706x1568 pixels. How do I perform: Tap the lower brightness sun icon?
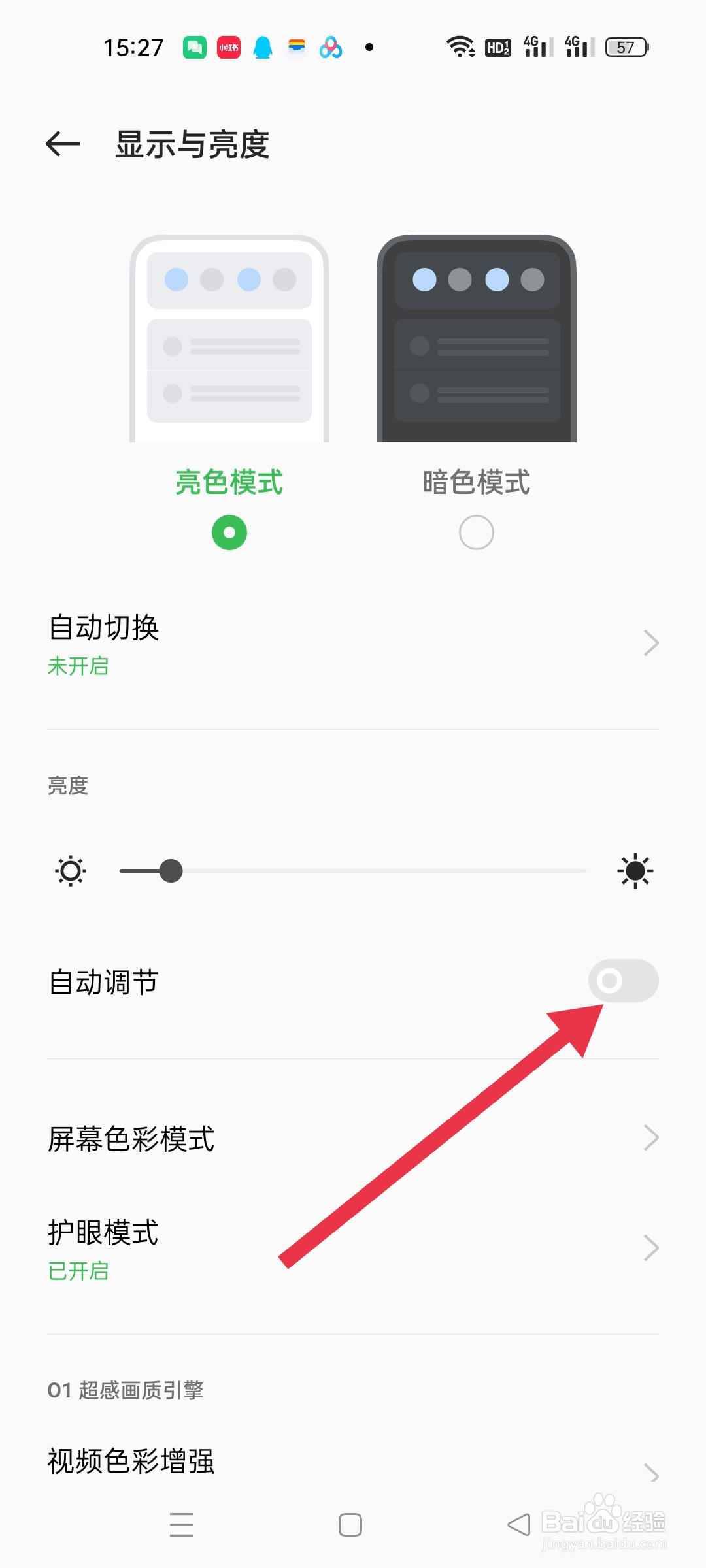(x=69, y=870)
